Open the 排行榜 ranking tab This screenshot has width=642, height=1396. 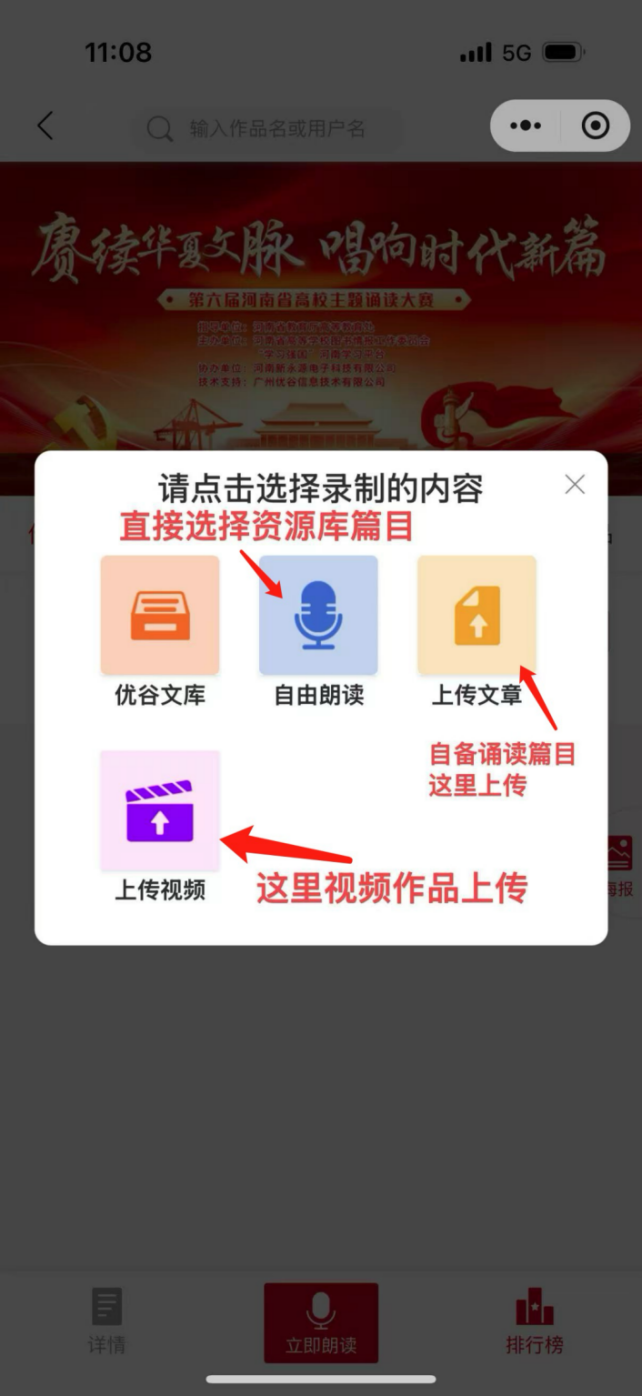534,1321
